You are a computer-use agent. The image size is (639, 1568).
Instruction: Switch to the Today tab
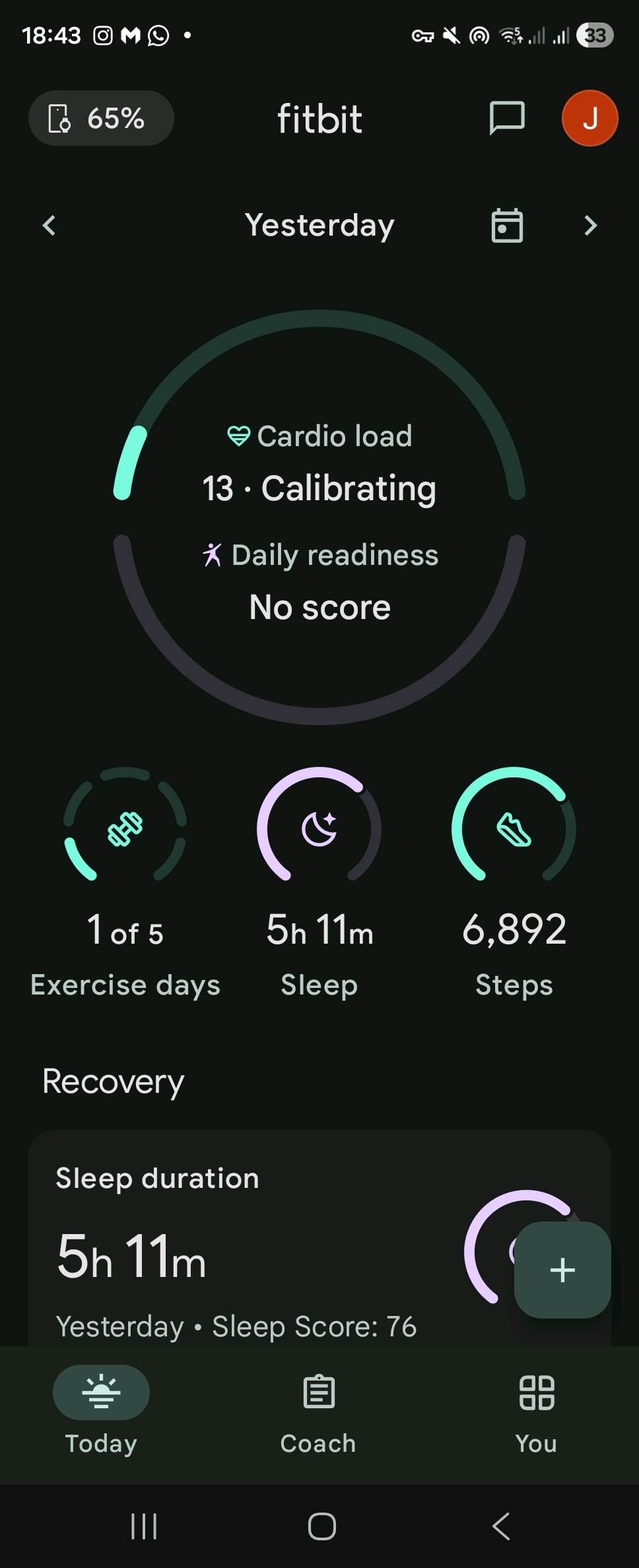coord(101,1409)
